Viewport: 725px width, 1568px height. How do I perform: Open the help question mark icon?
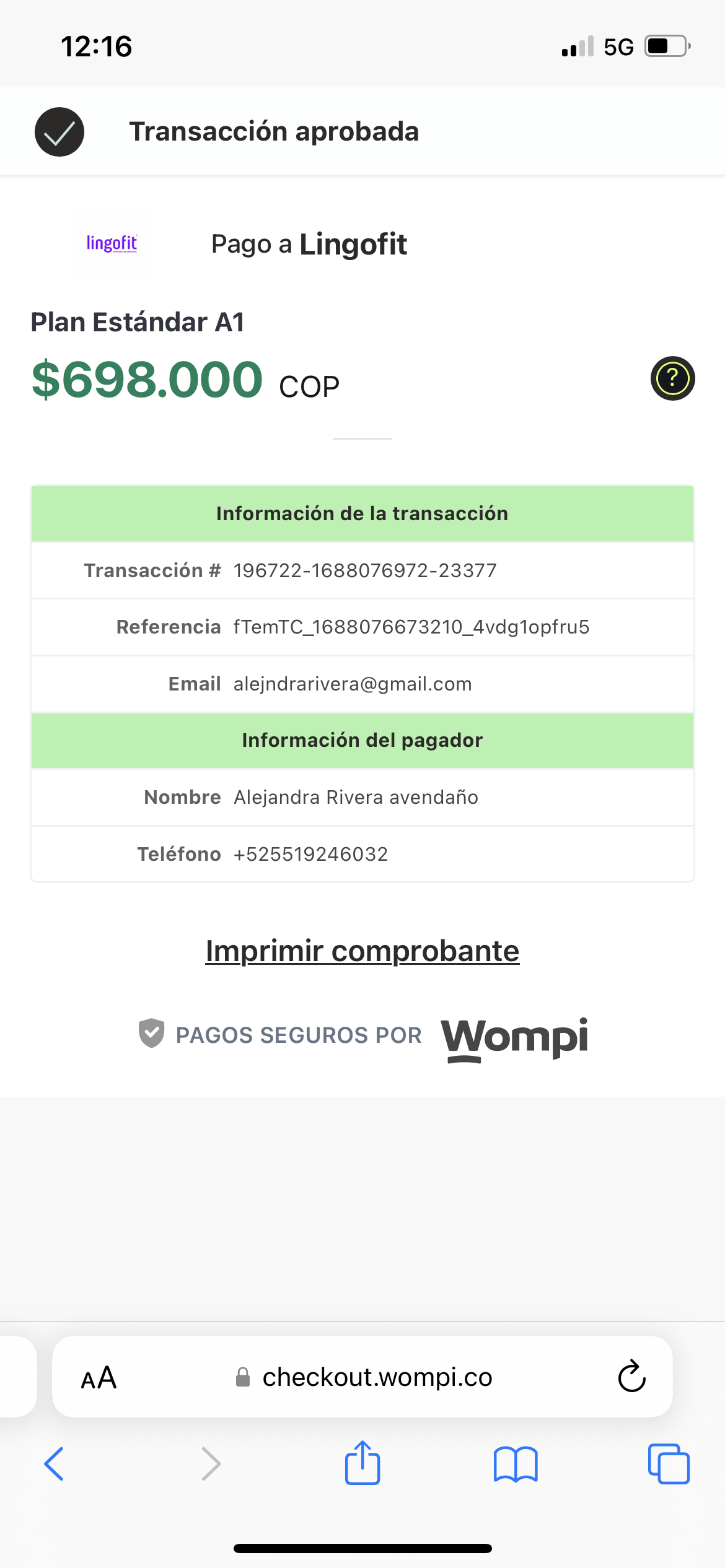[x=672, y=378]
